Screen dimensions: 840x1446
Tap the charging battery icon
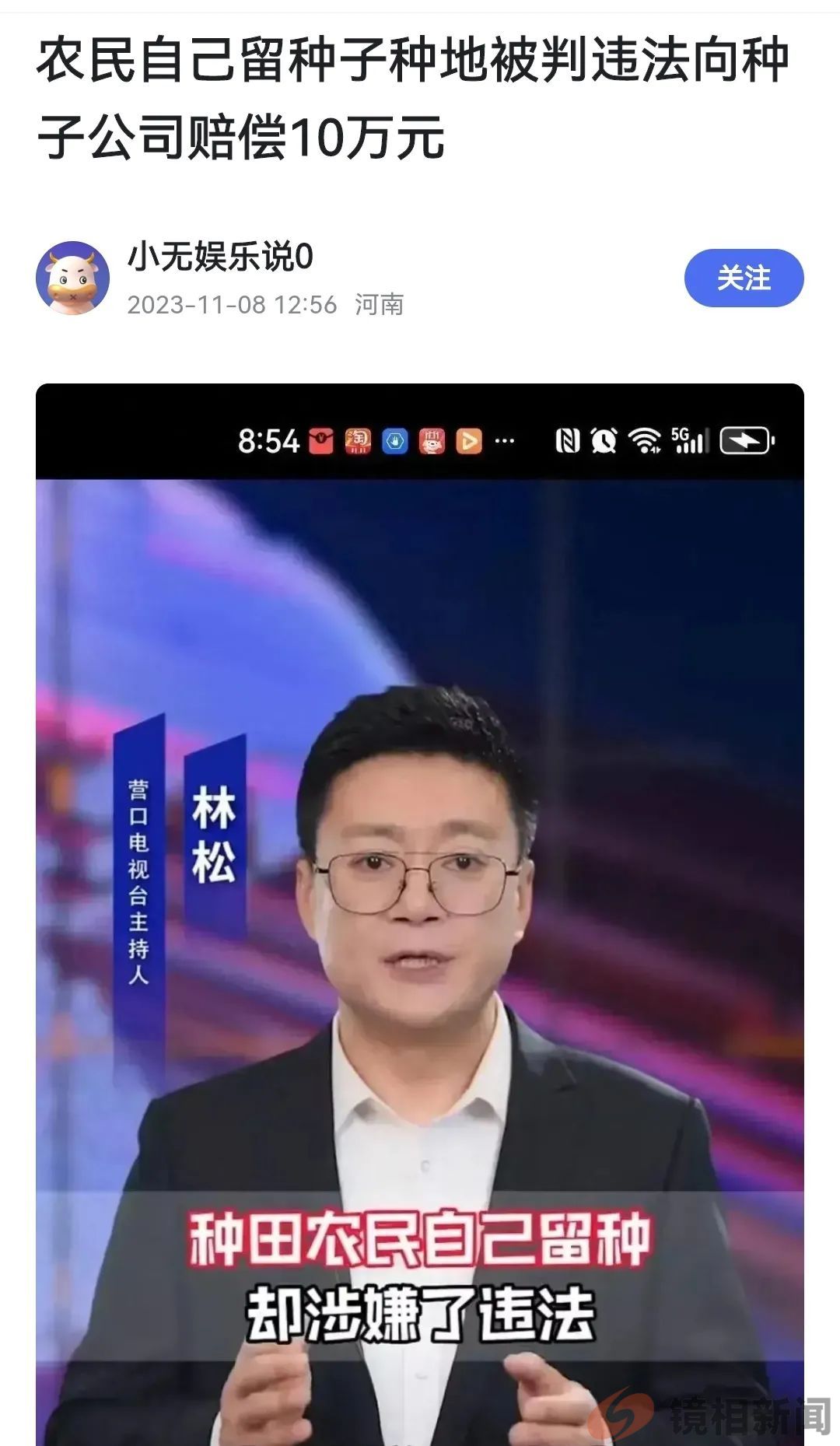745,439
